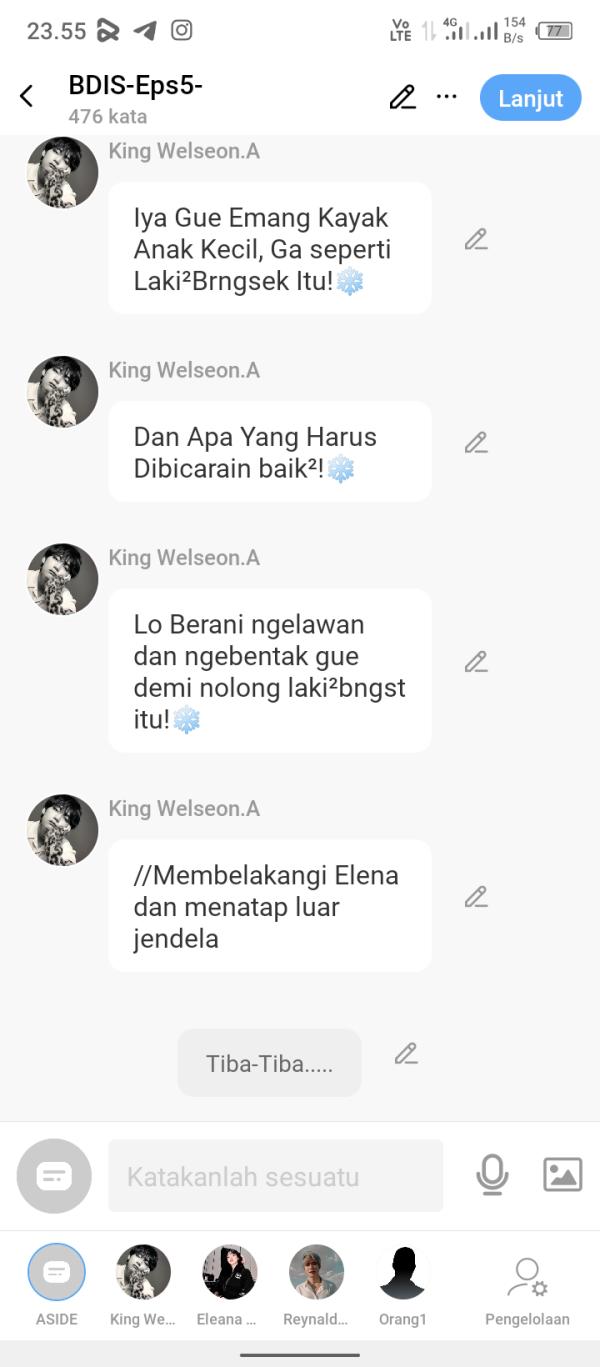The width and height of the screenshot is (600, 1367).
Task: Edit the message "Lo Berani ngelawan"
Action: [x=476, y=662]
